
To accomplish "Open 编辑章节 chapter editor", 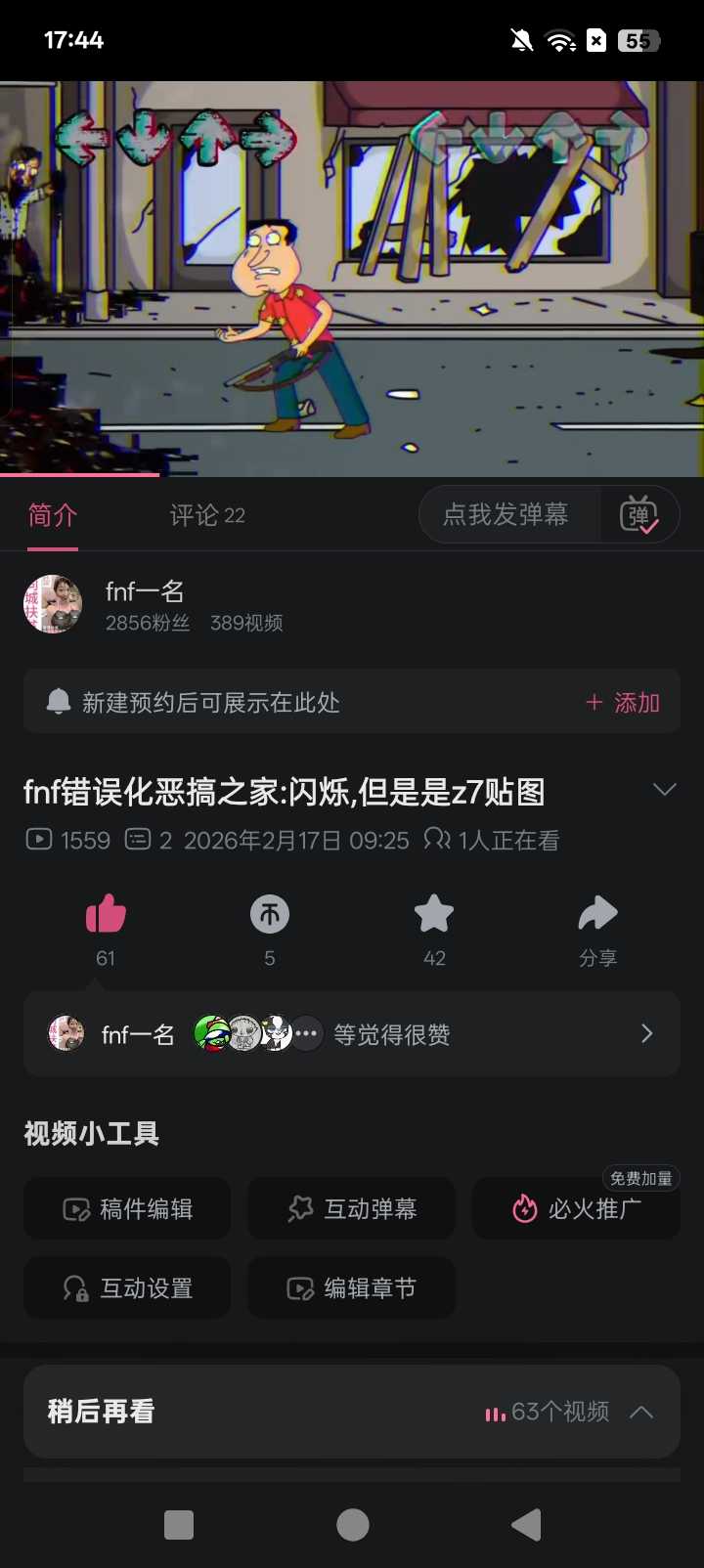I will [352, 1288].
